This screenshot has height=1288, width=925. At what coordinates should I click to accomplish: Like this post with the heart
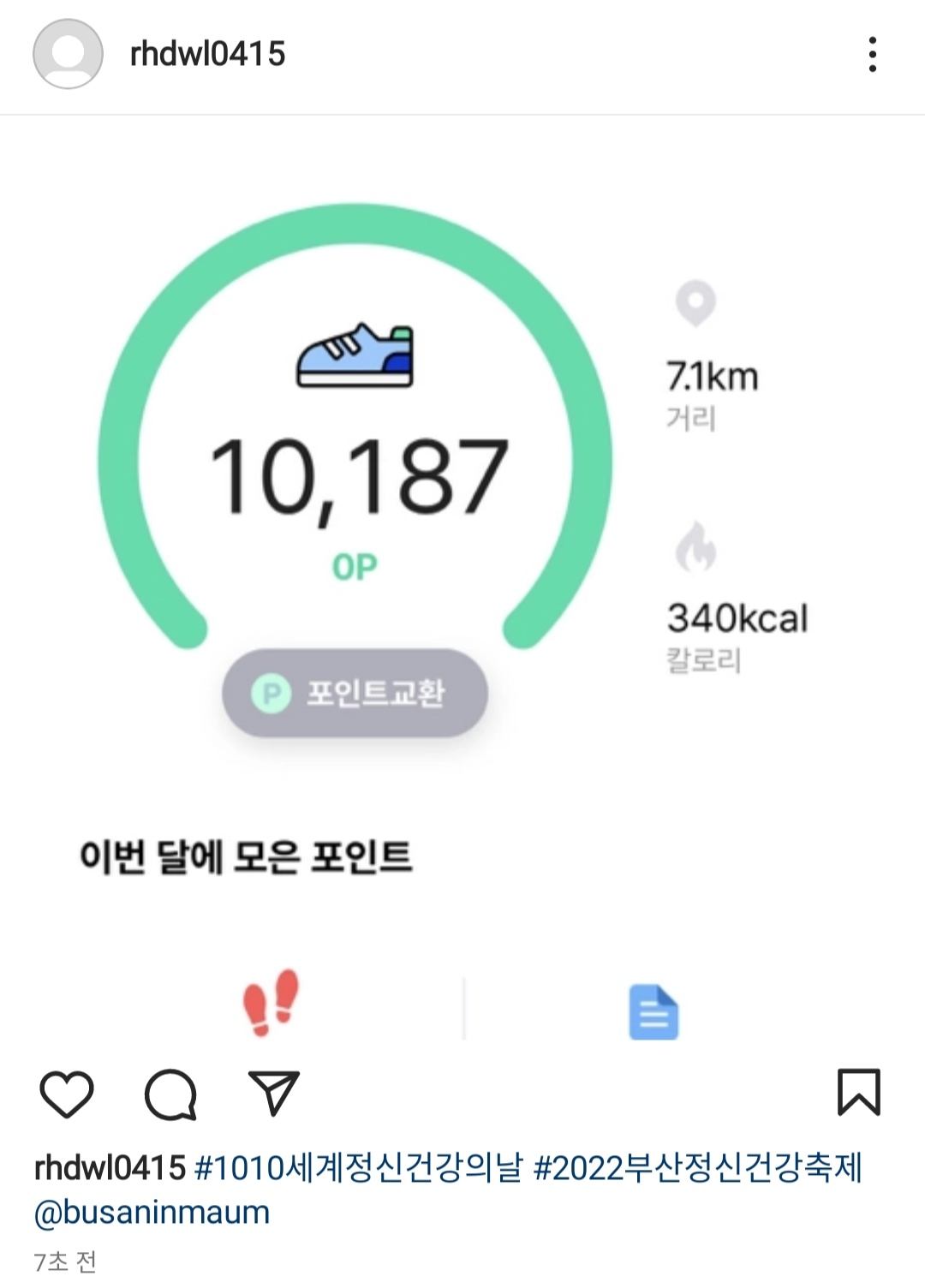(67, 1094)
